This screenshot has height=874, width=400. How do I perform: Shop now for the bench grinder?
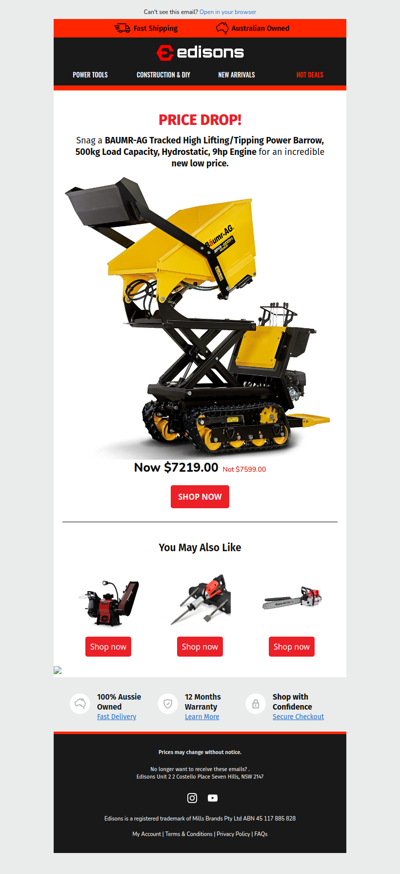pyautogui.click(x=108, y=647)
